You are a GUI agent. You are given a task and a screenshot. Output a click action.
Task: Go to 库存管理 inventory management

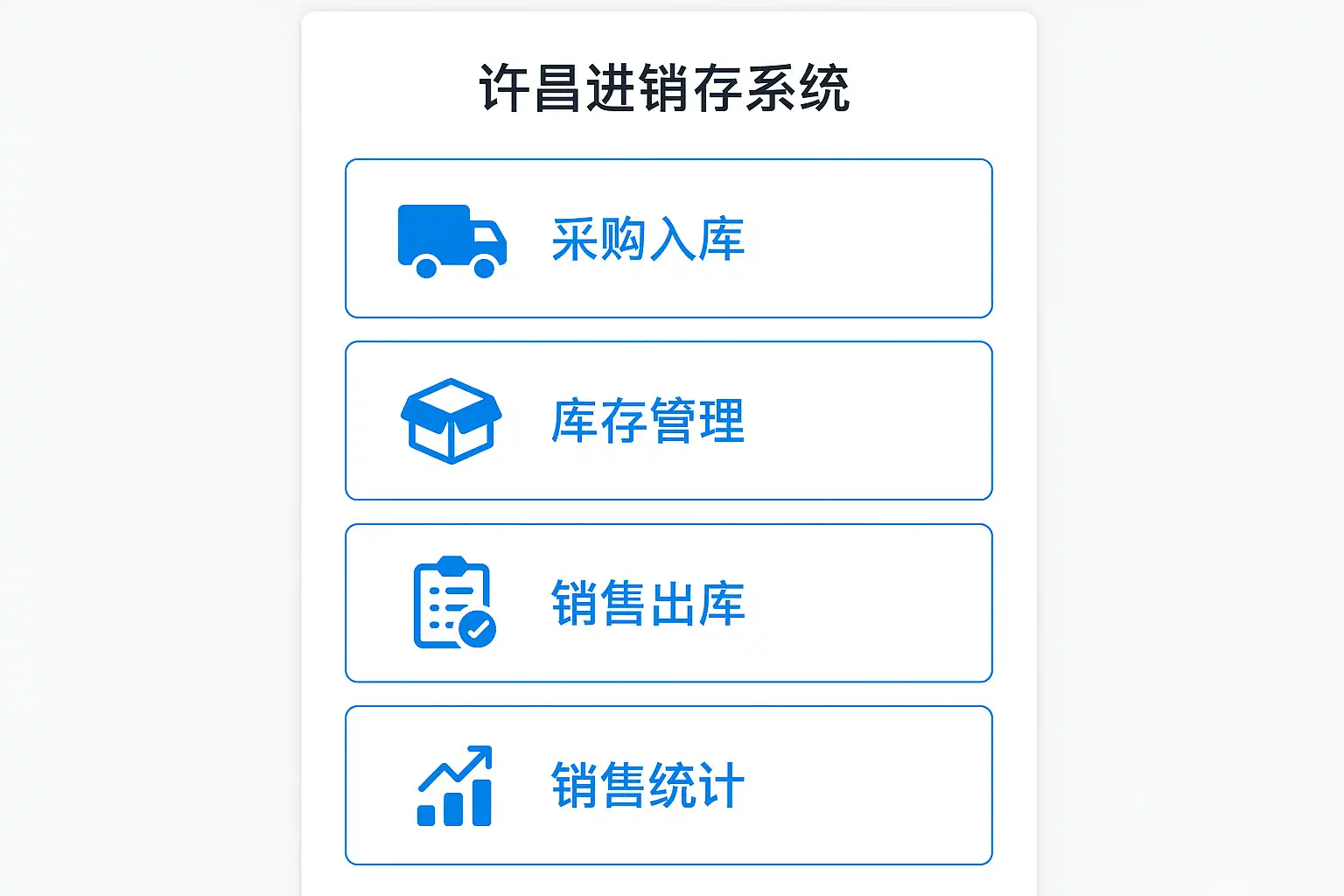668,421
